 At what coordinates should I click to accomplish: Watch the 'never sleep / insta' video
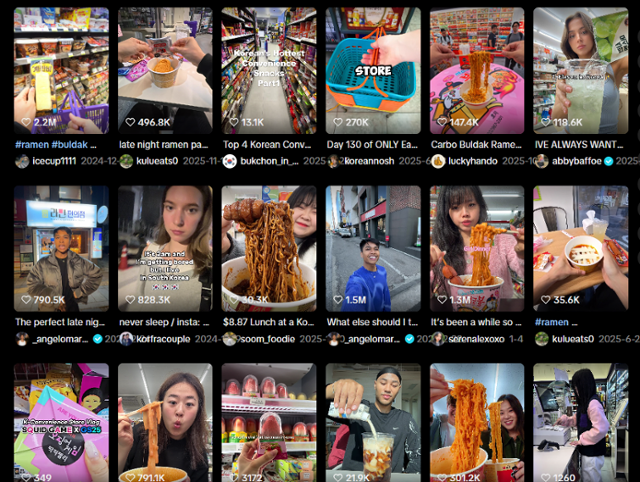click(165, 247)
